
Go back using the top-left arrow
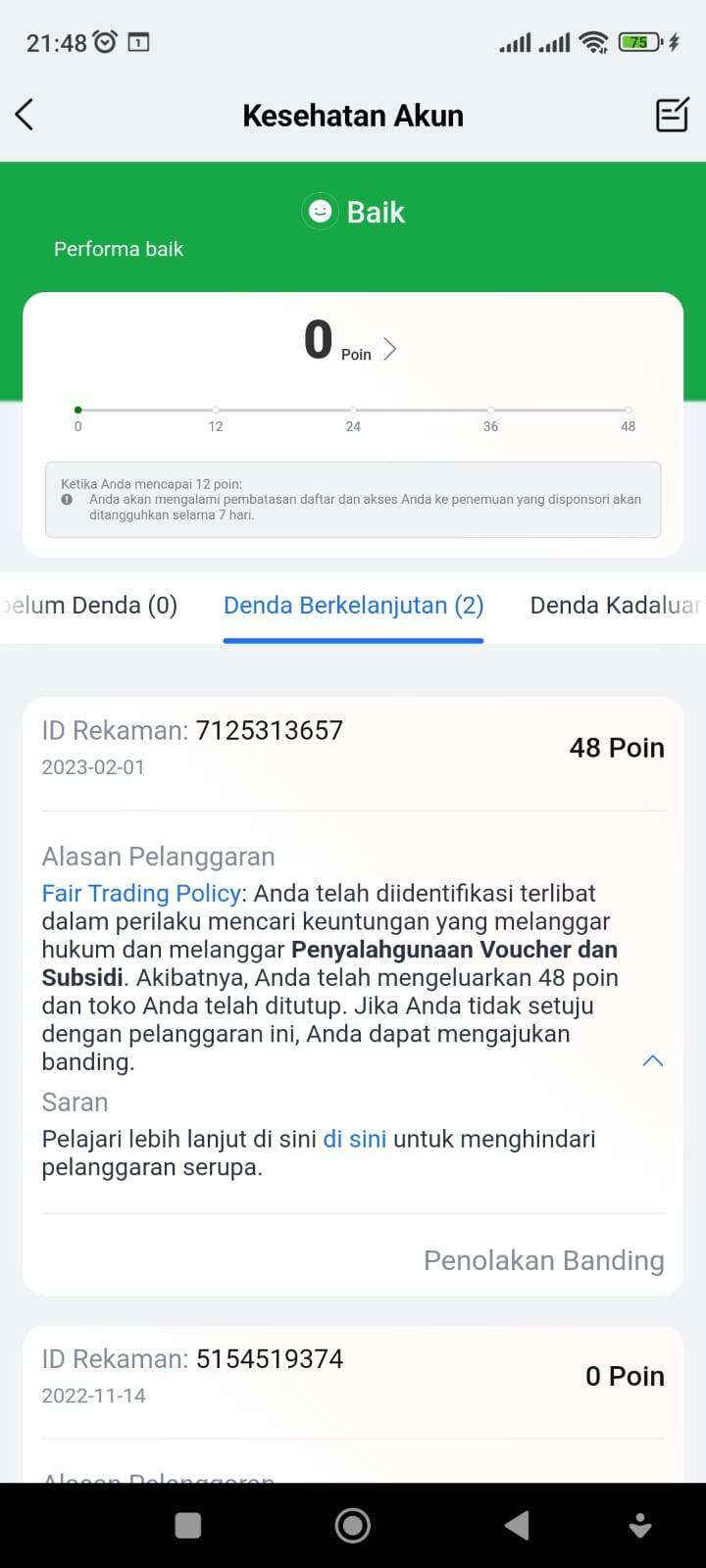point(25,115)
